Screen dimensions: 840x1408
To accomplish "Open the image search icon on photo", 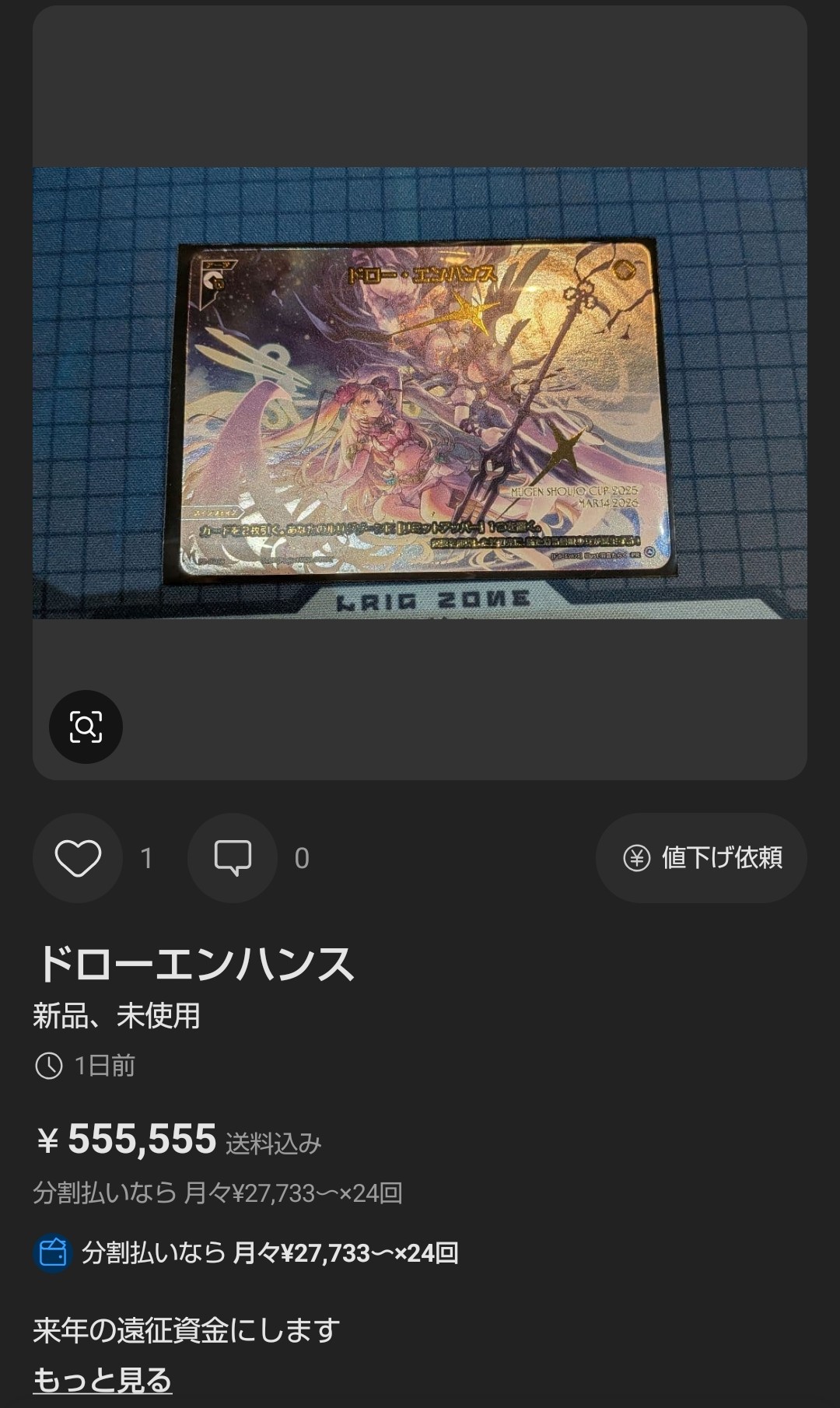I will [86, 727].
